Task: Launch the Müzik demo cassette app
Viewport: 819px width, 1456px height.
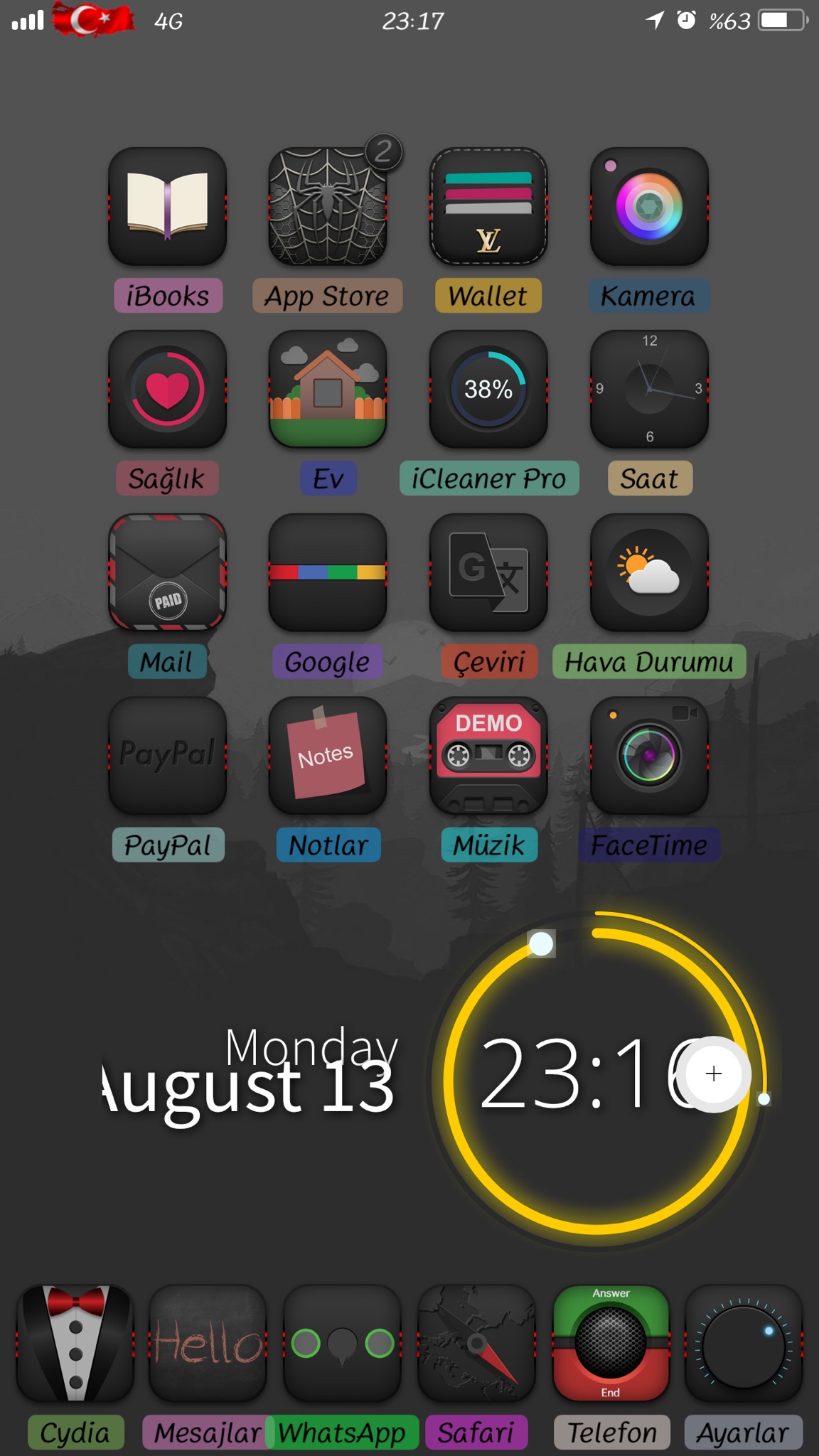Action: [x=488, y=756]
